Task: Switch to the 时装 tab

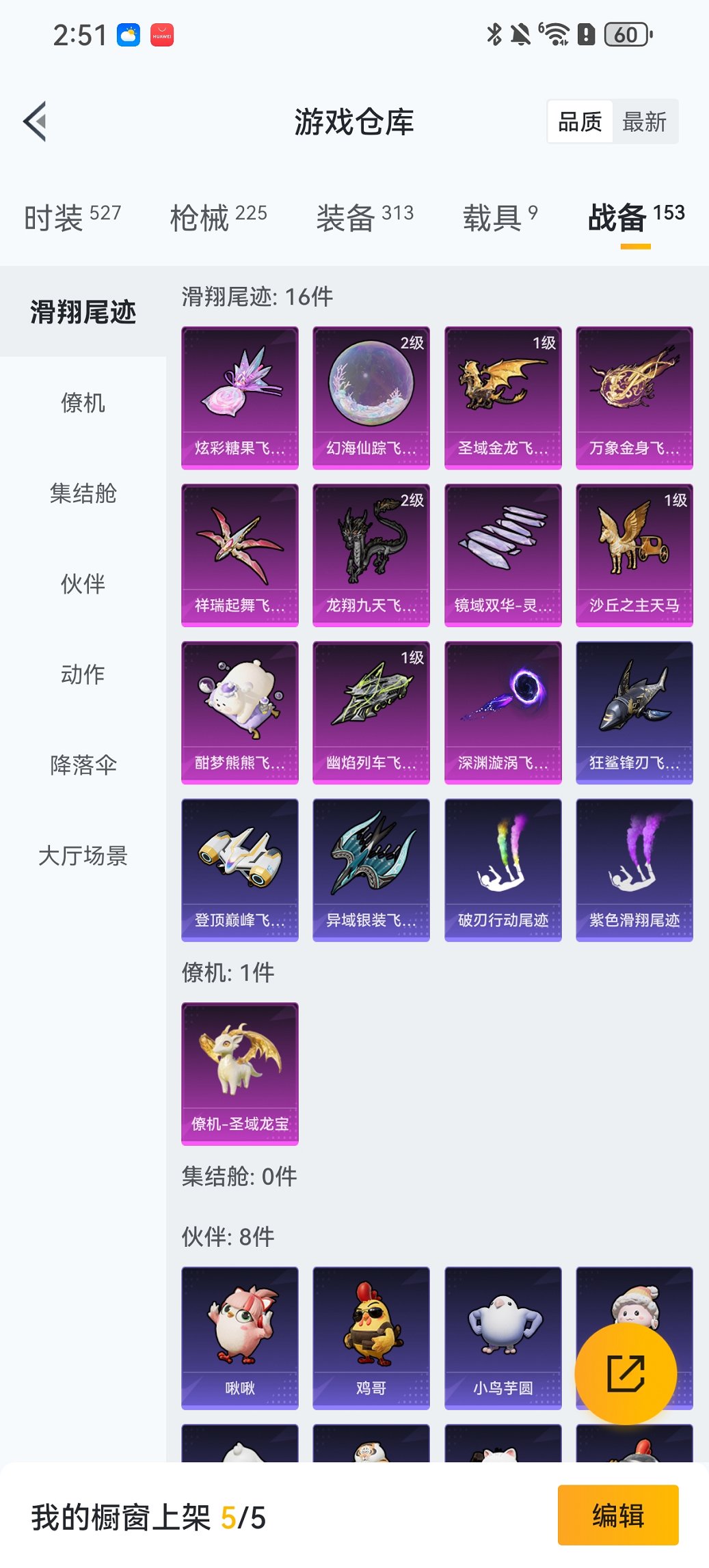Action: click(72, 217)
